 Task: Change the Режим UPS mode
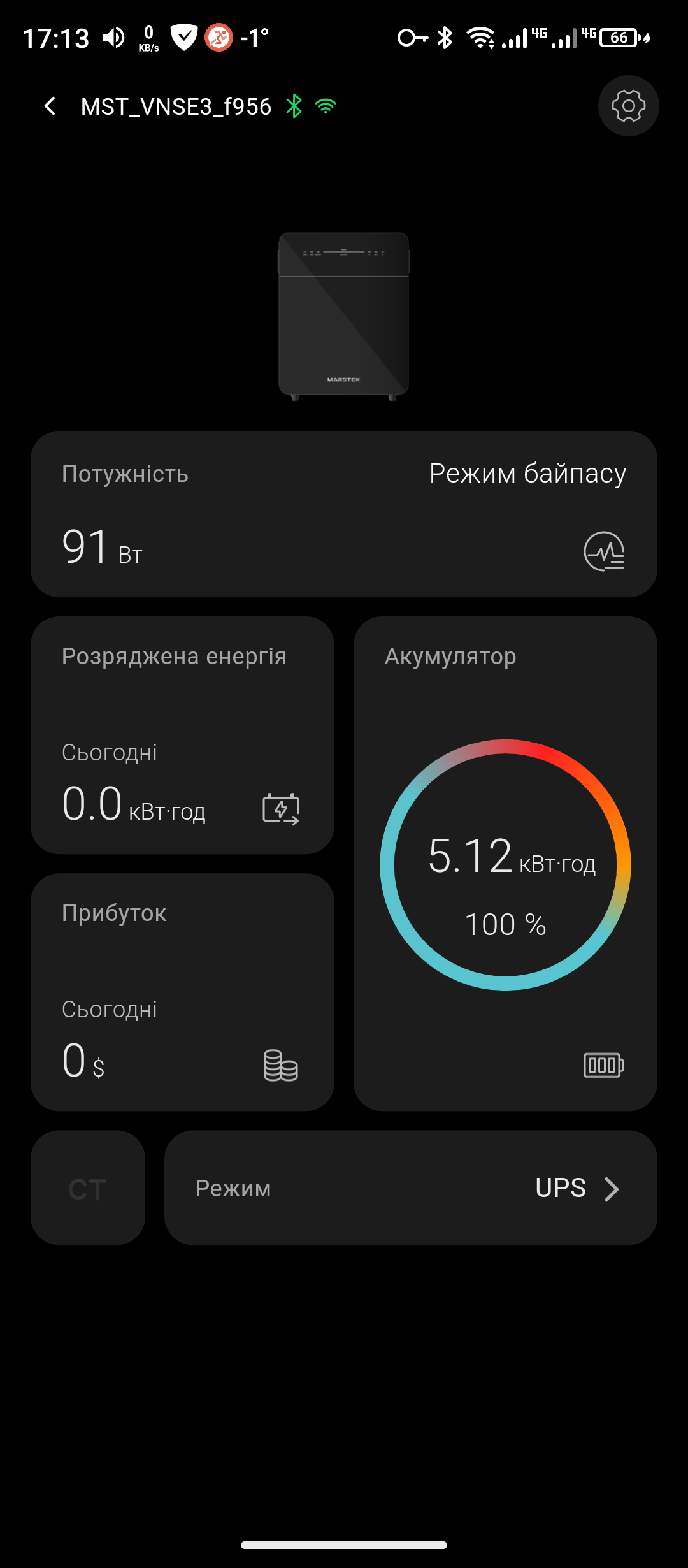click(x=410, y=1188)
